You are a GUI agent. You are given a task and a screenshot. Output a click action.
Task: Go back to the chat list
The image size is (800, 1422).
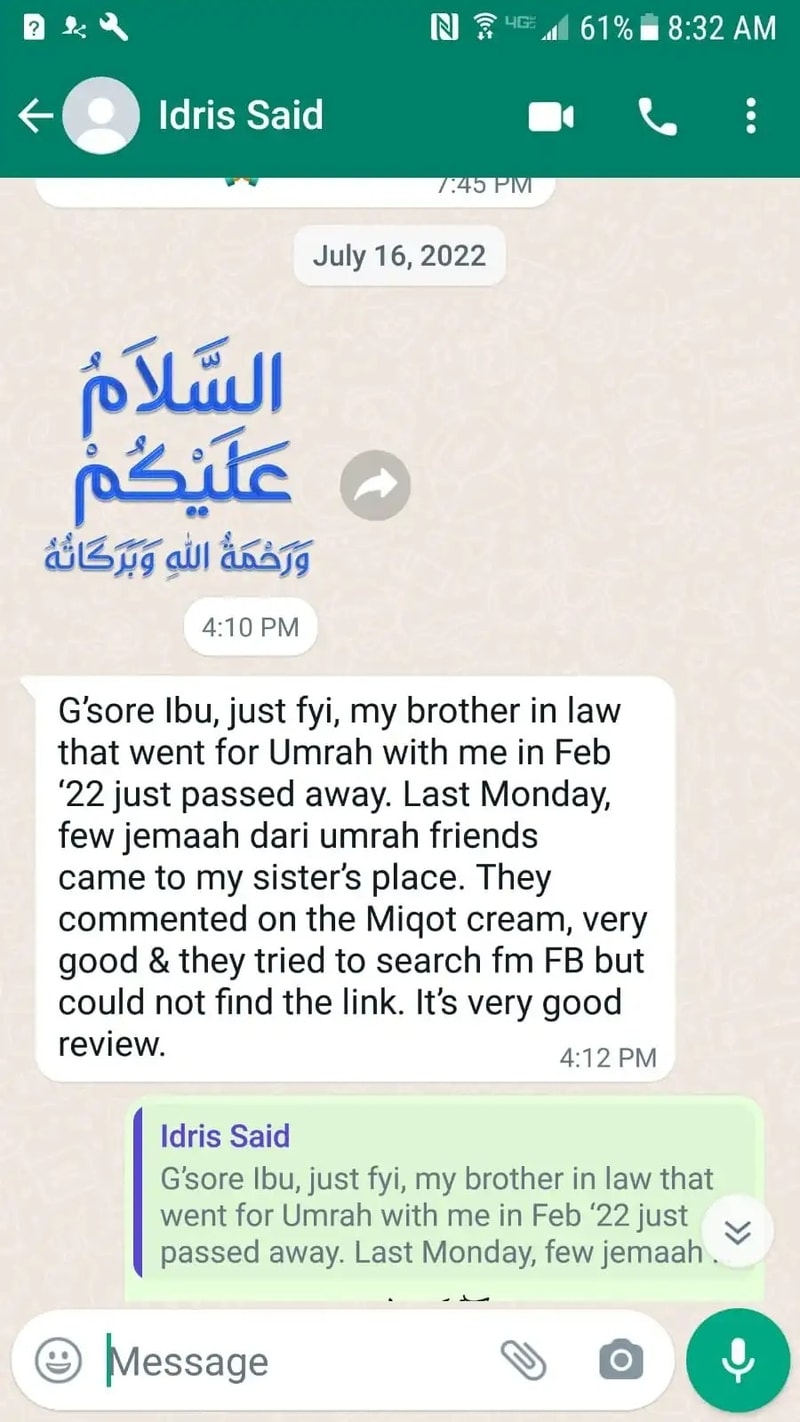[x=36, y=116]
